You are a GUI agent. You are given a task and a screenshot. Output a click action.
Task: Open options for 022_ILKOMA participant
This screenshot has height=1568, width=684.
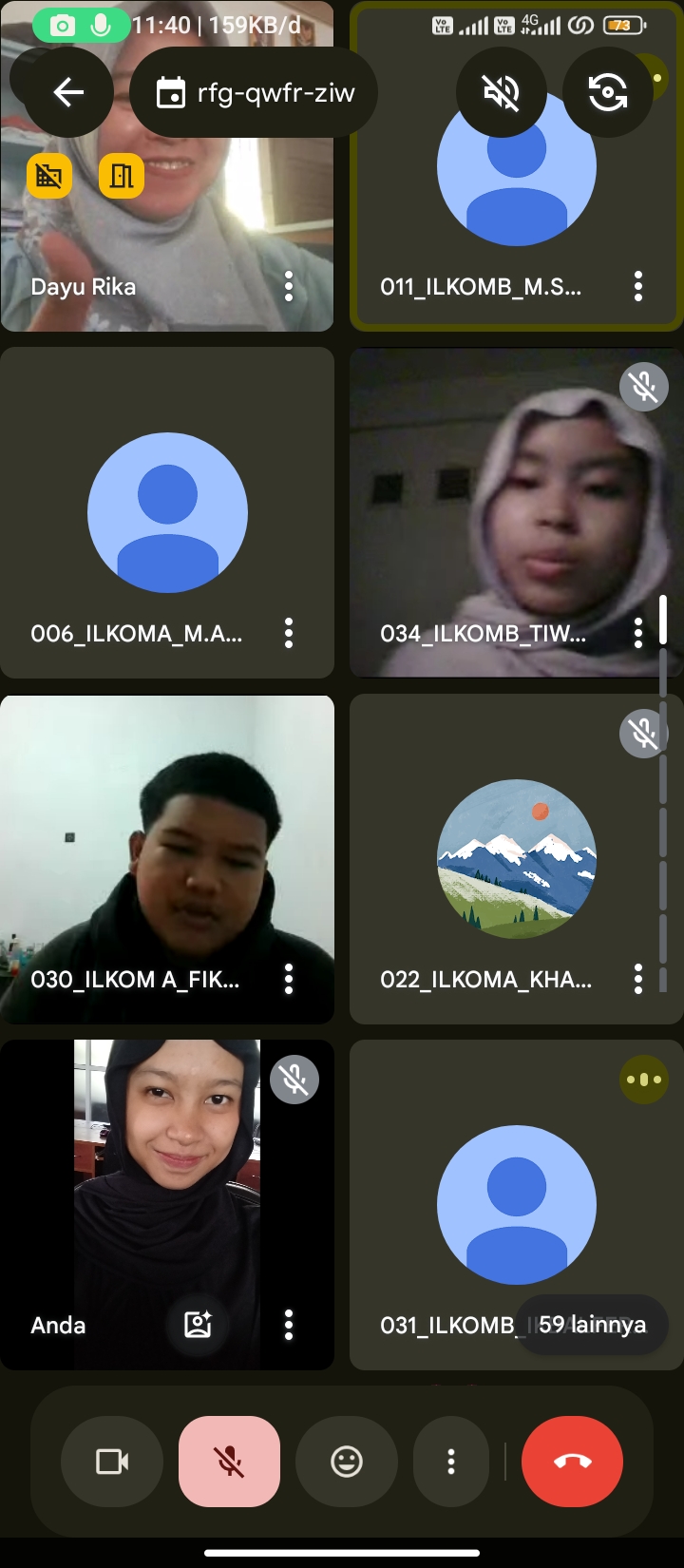[638, 979]
